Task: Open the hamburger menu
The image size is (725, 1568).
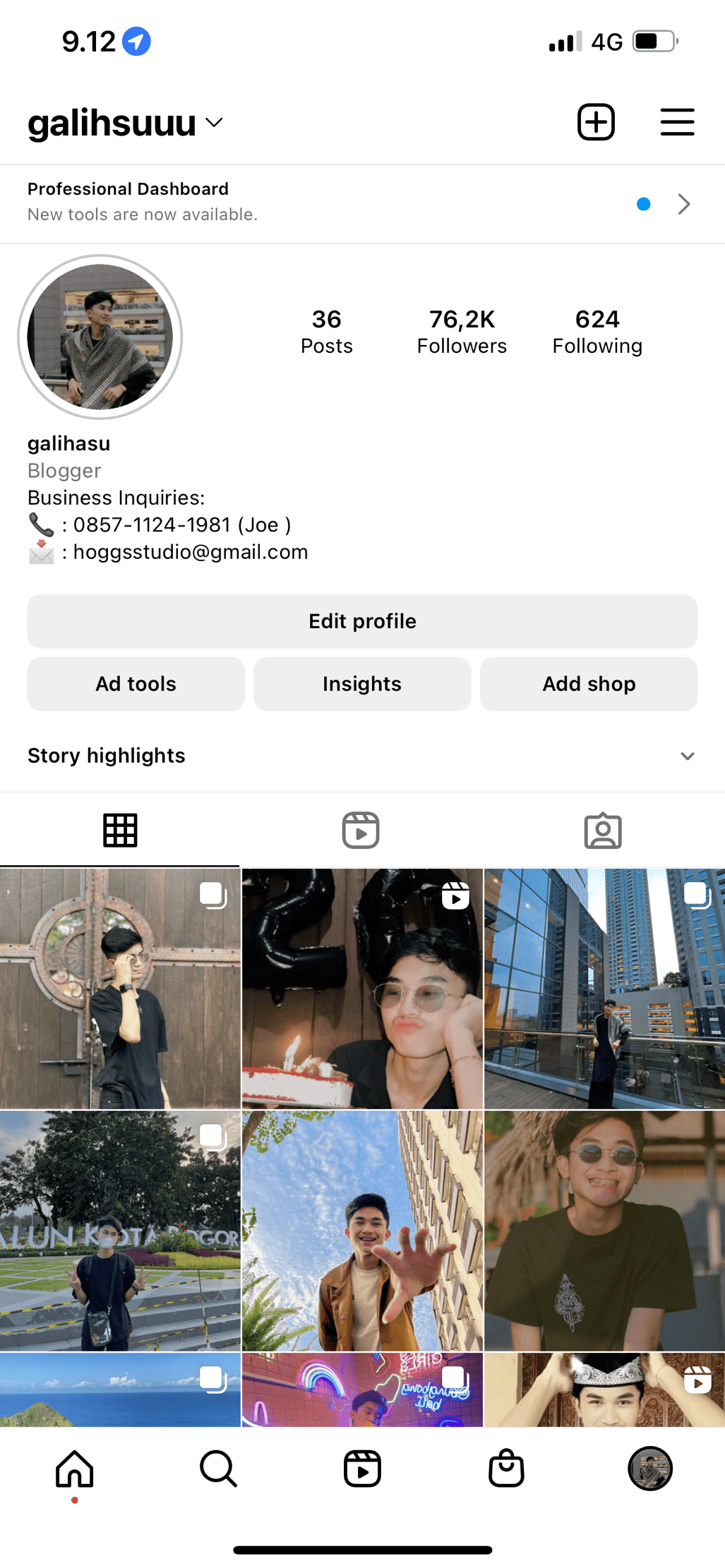Action: coord(677,122)
